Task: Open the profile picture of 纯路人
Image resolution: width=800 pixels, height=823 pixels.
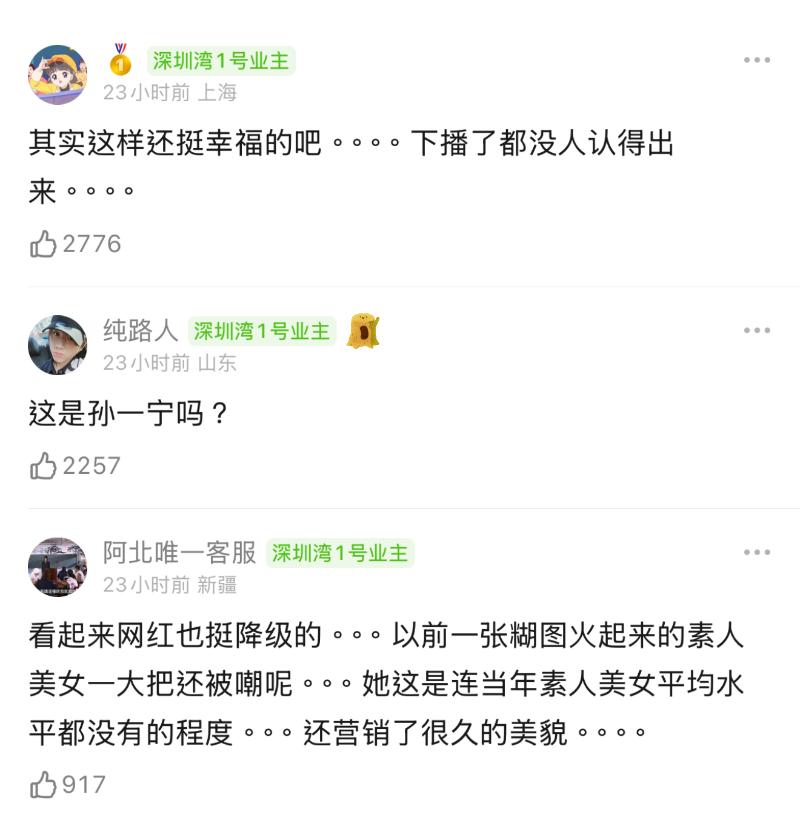Action: coord(57,345)
